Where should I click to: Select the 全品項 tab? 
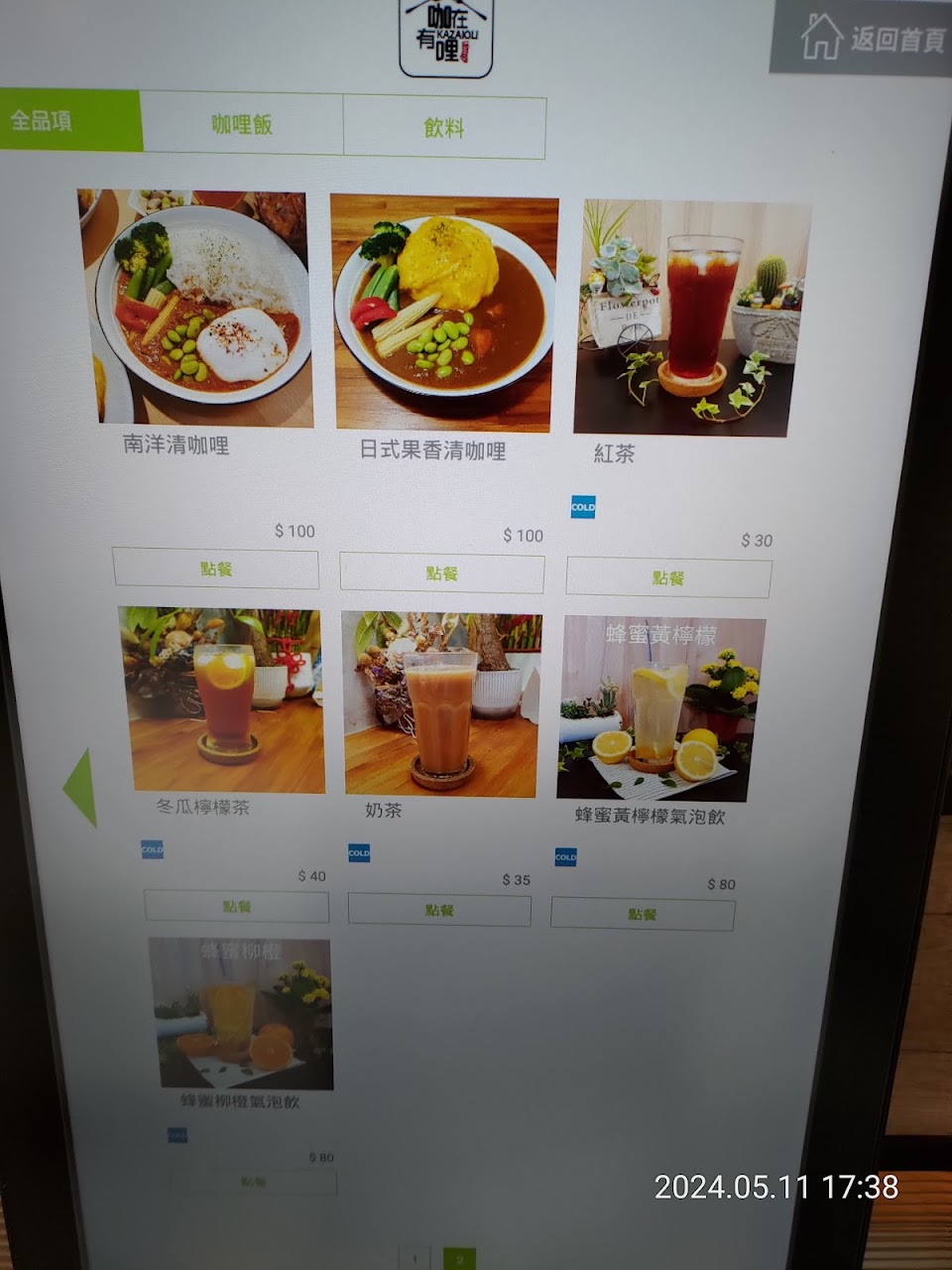(x=69, y=121)
